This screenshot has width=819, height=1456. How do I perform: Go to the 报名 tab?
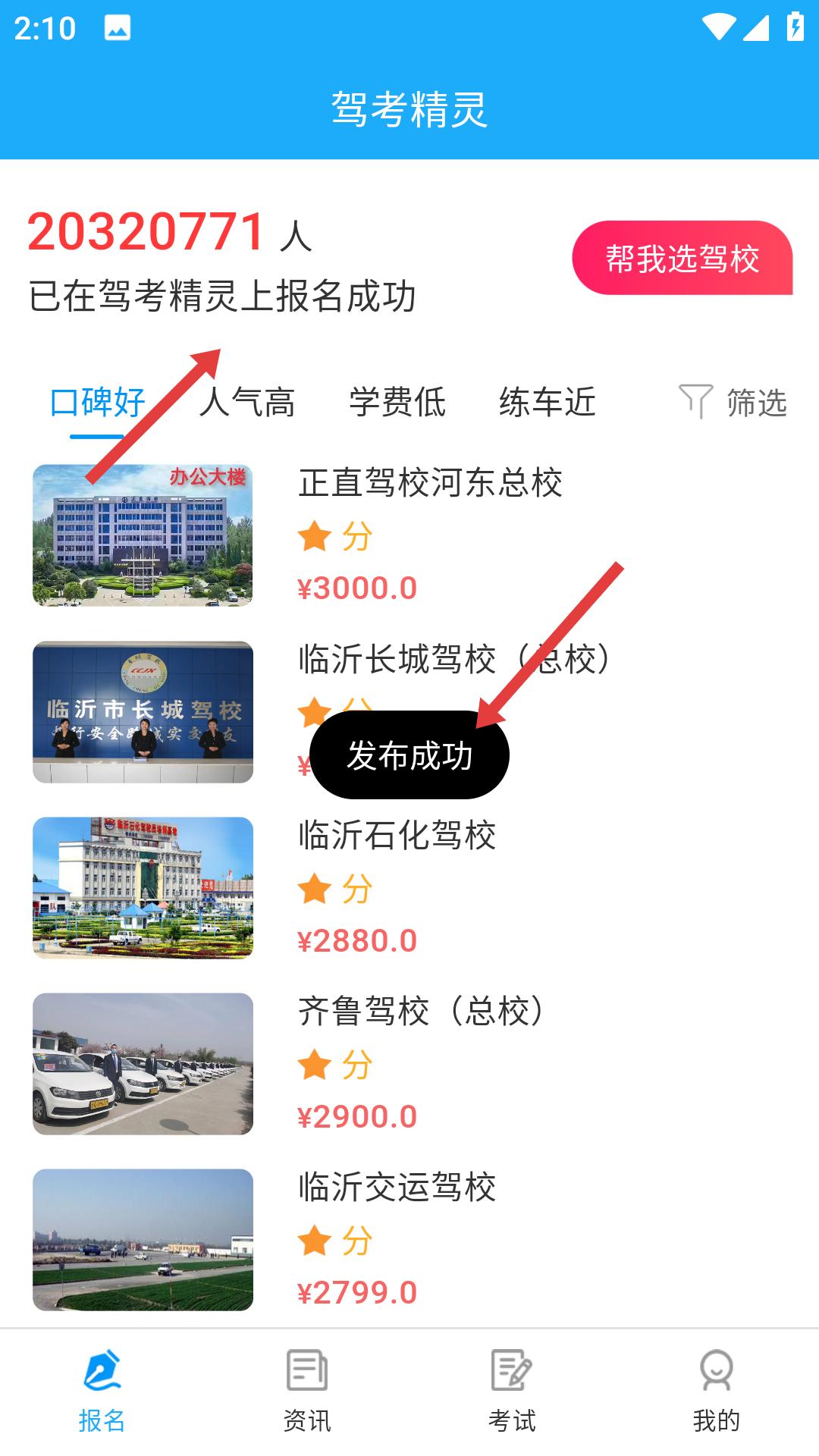[102, 1392]
